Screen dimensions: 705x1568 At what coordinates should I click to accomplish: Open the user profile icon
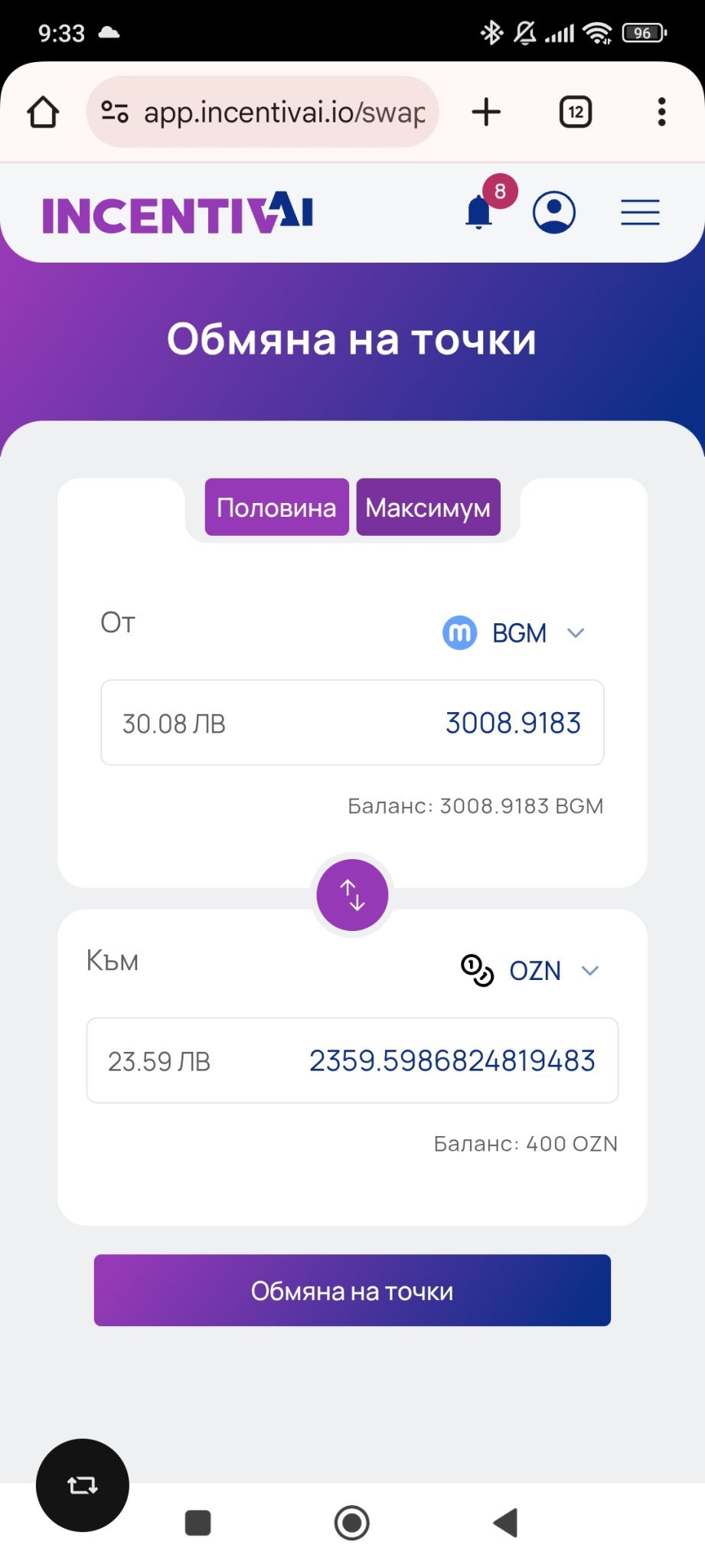(554, 212)
